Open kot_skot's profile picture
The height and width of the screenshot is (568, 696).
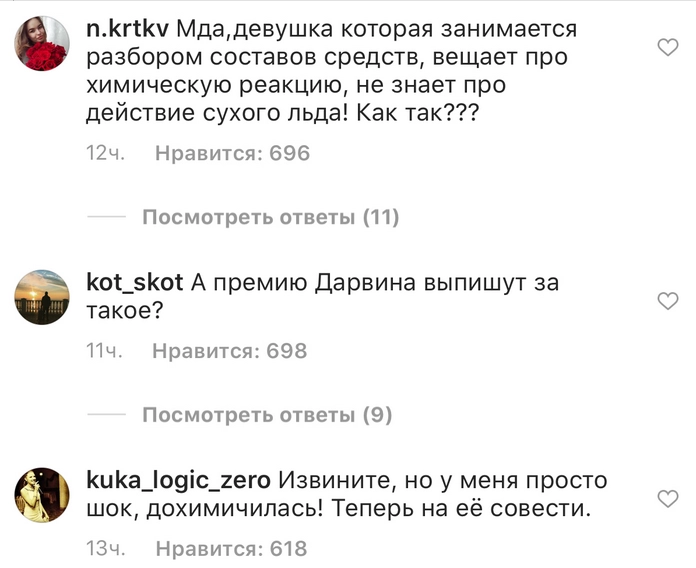(42, 296)
